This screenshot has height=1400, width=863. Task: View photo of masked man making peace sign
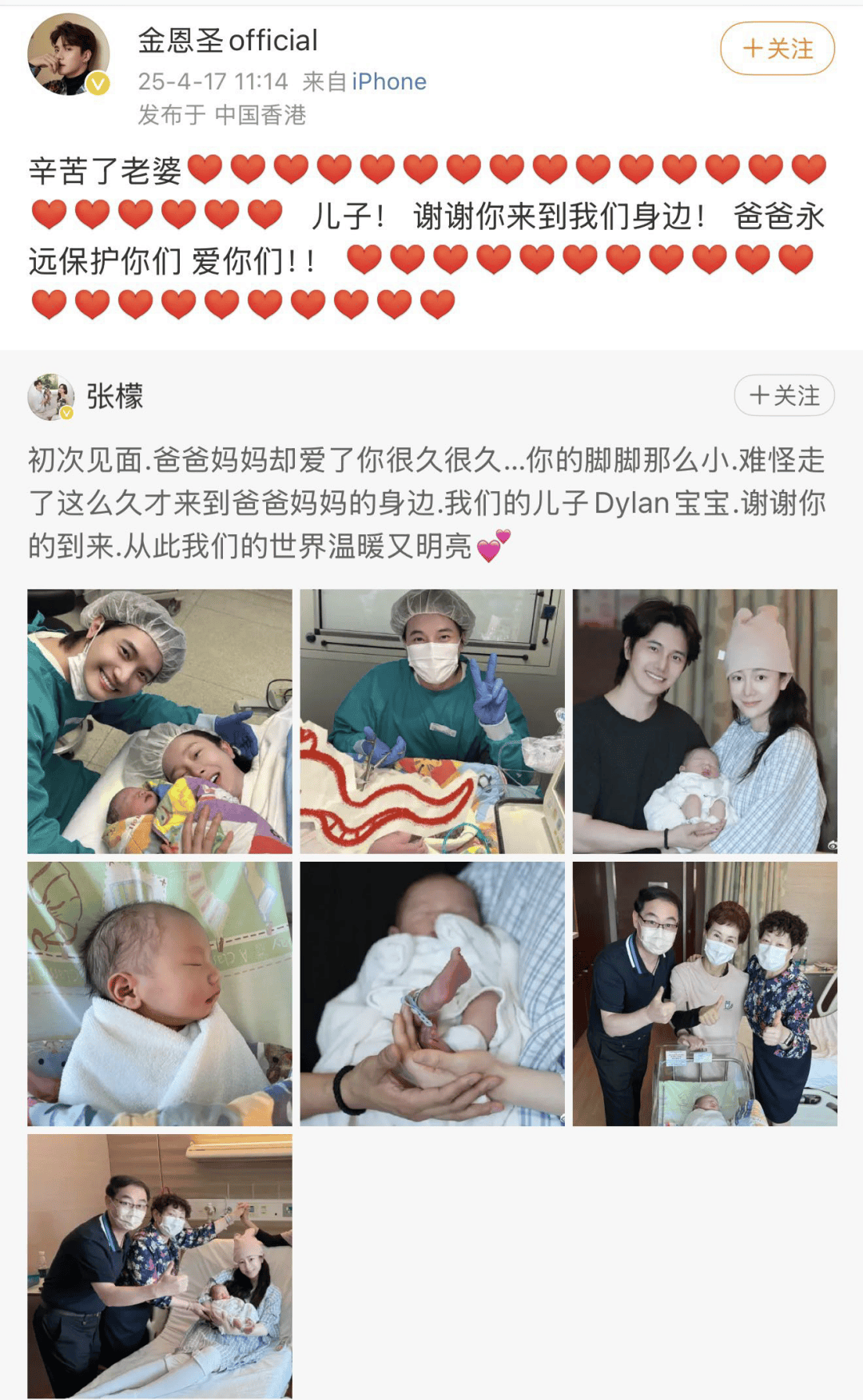pos(432,721)
